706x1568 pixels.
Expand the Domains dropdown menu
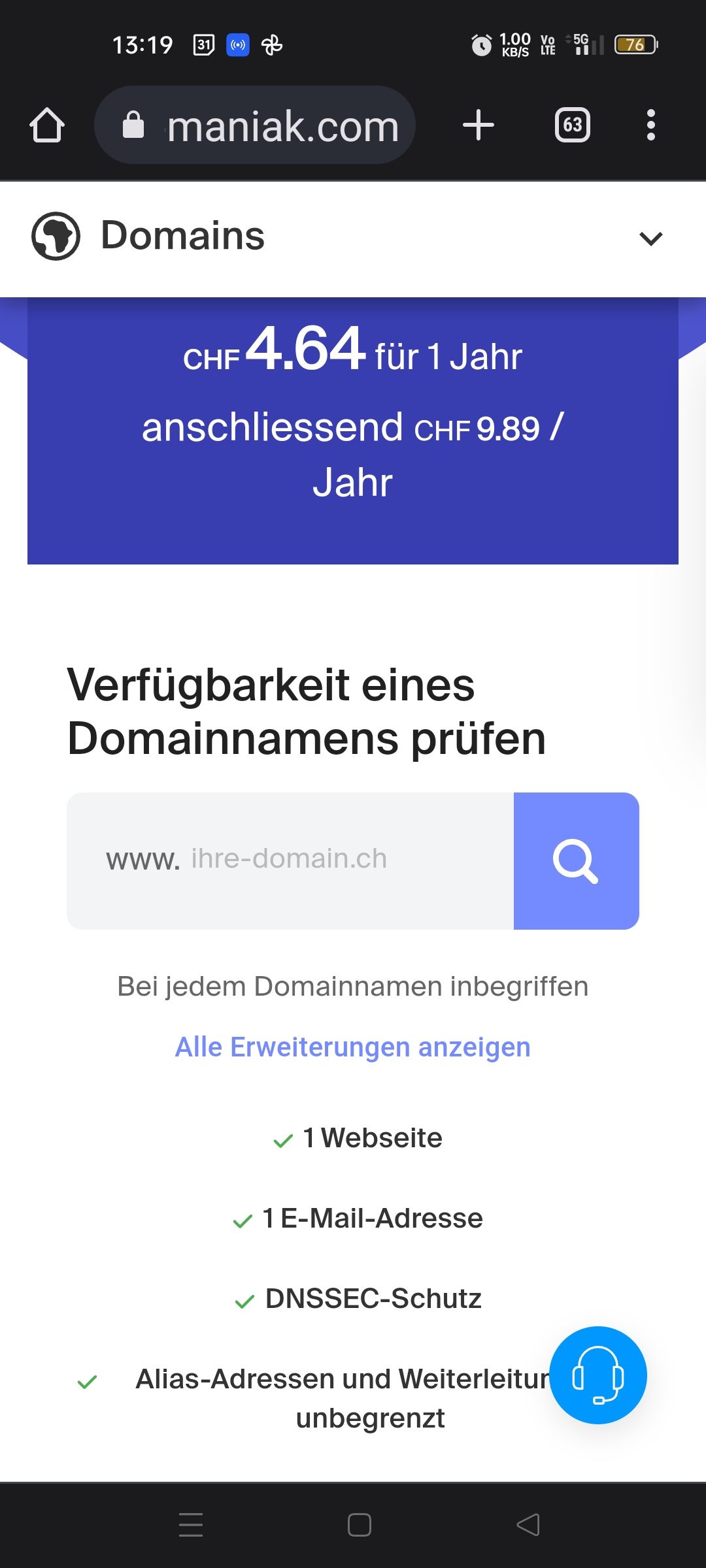click(x=650, y=238)
